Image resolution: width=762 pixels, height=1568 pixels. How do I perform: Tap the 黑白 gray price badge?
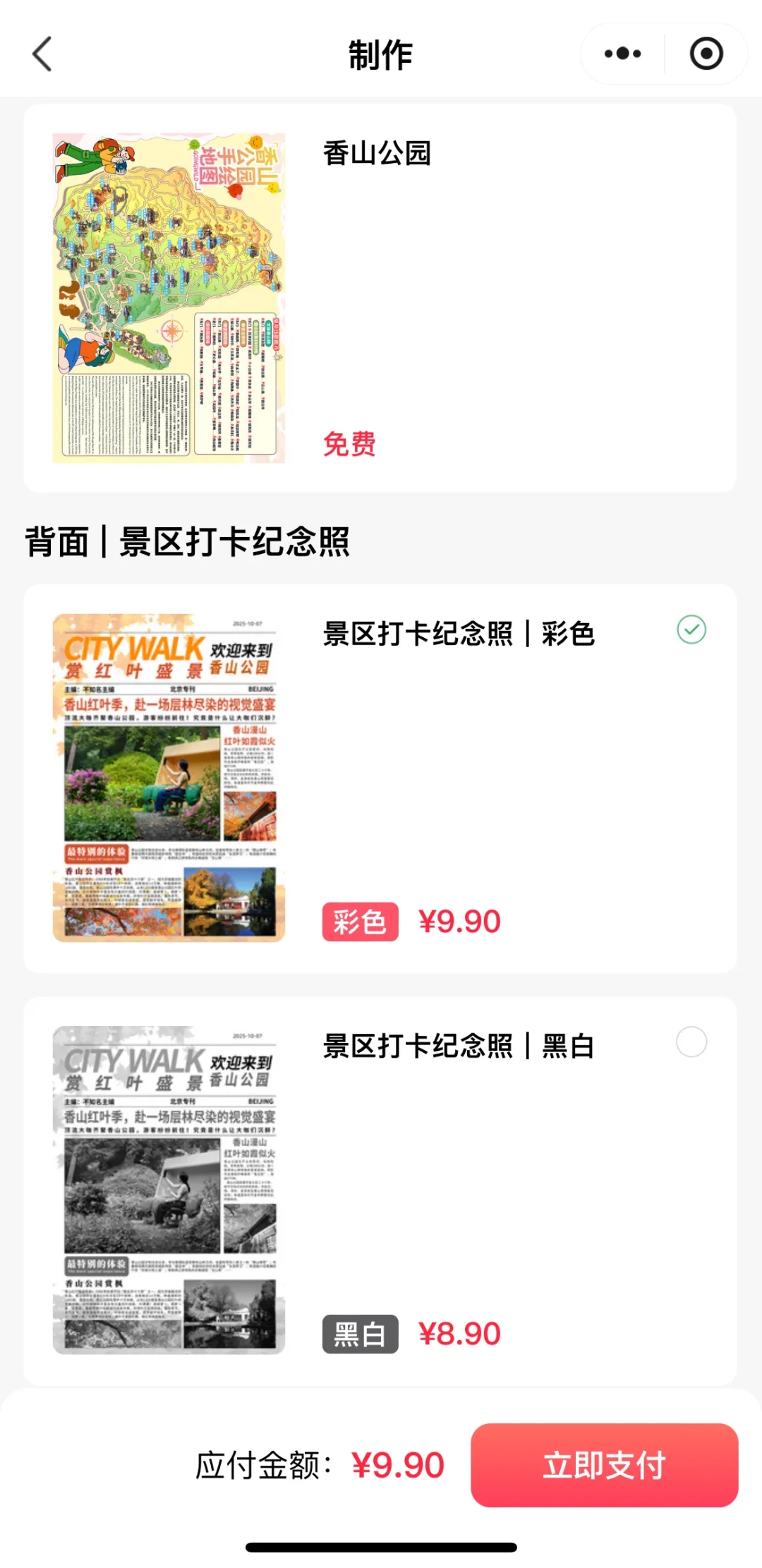363,1332
